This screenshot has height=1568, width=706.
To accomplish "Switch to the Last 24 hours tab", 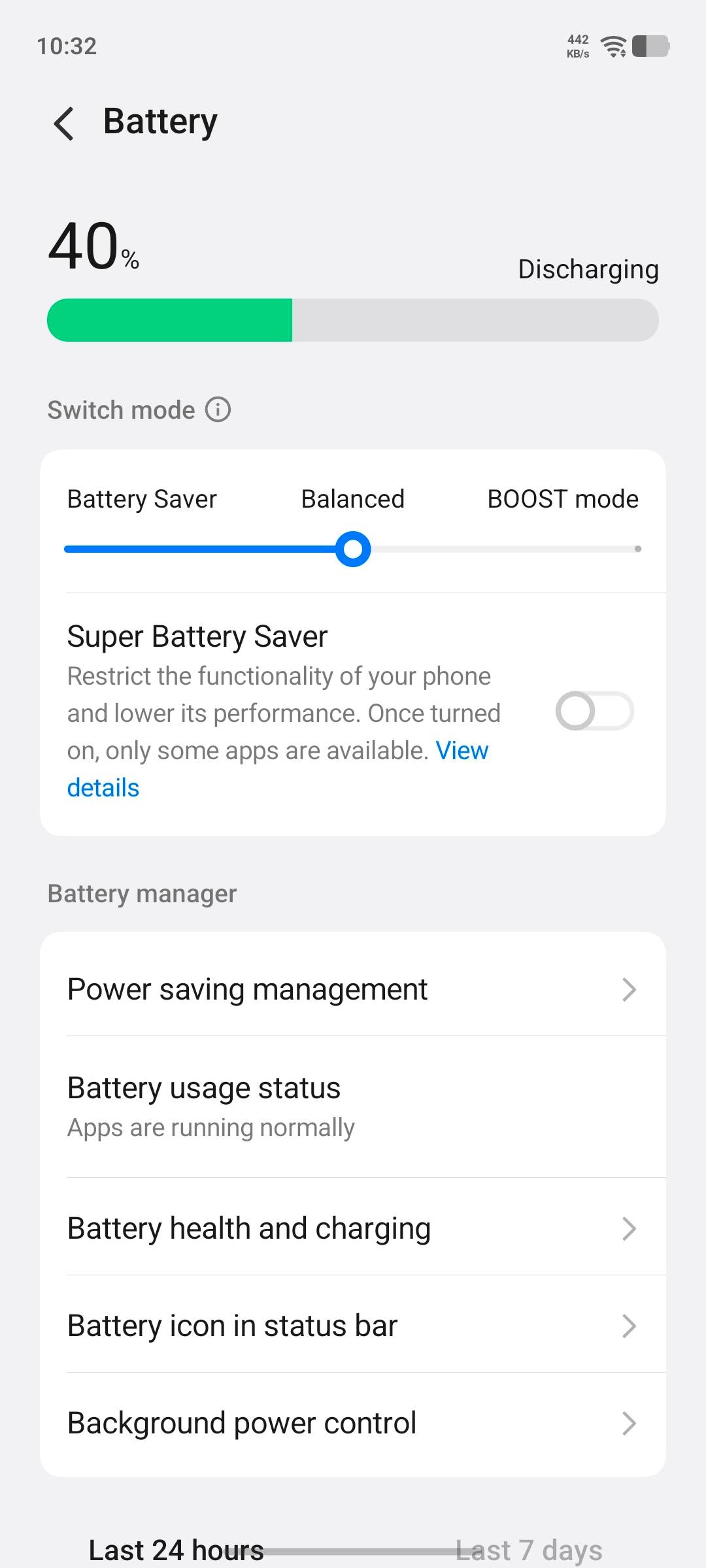I will click(x=176, y=1550).
